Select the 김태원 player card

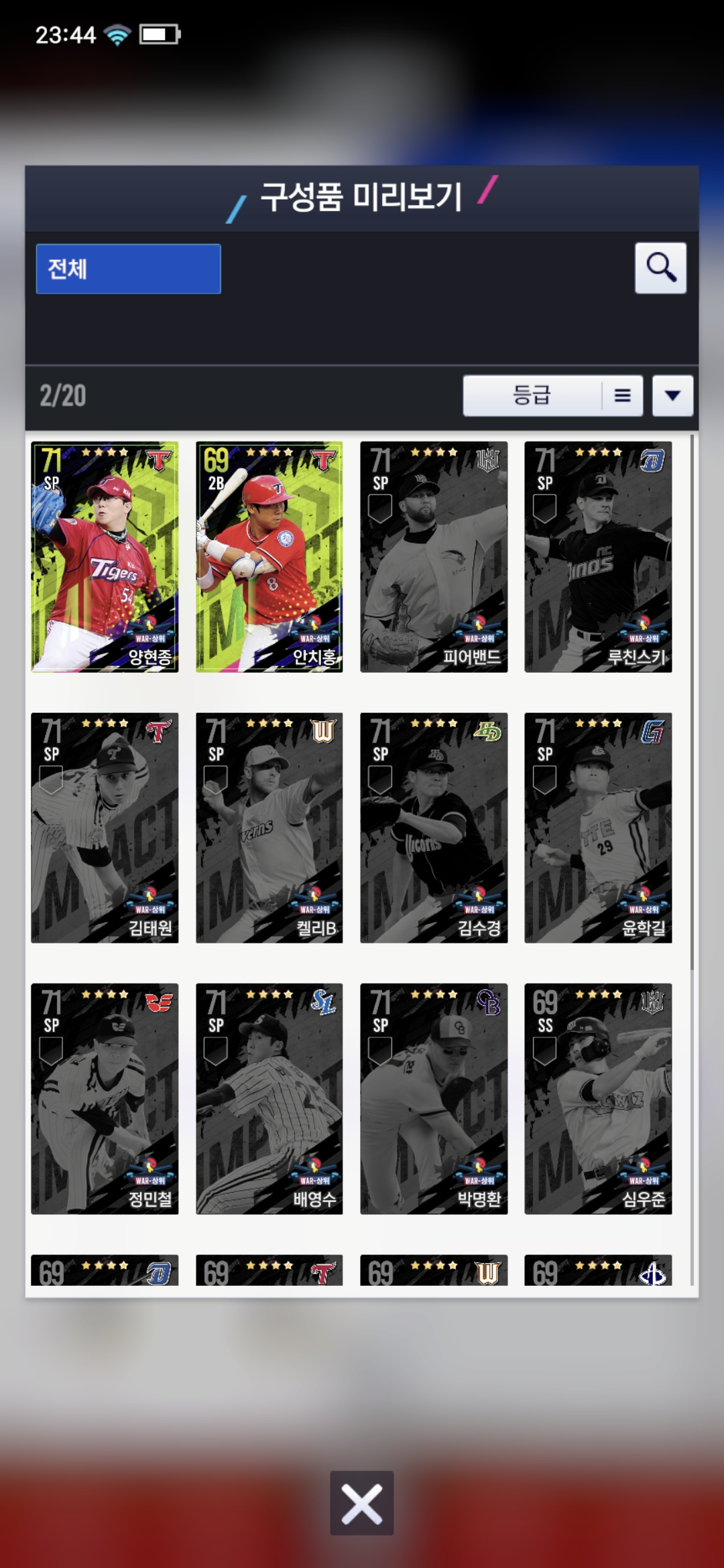(105, 828)
